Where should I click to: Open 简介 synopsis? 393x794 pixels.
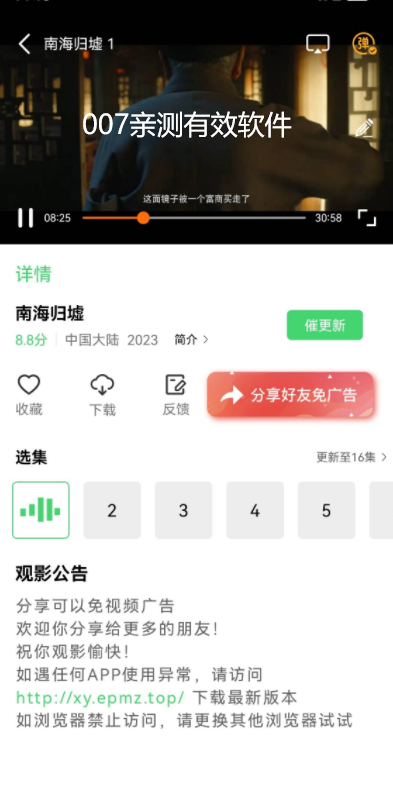click(x=191, y=340)
